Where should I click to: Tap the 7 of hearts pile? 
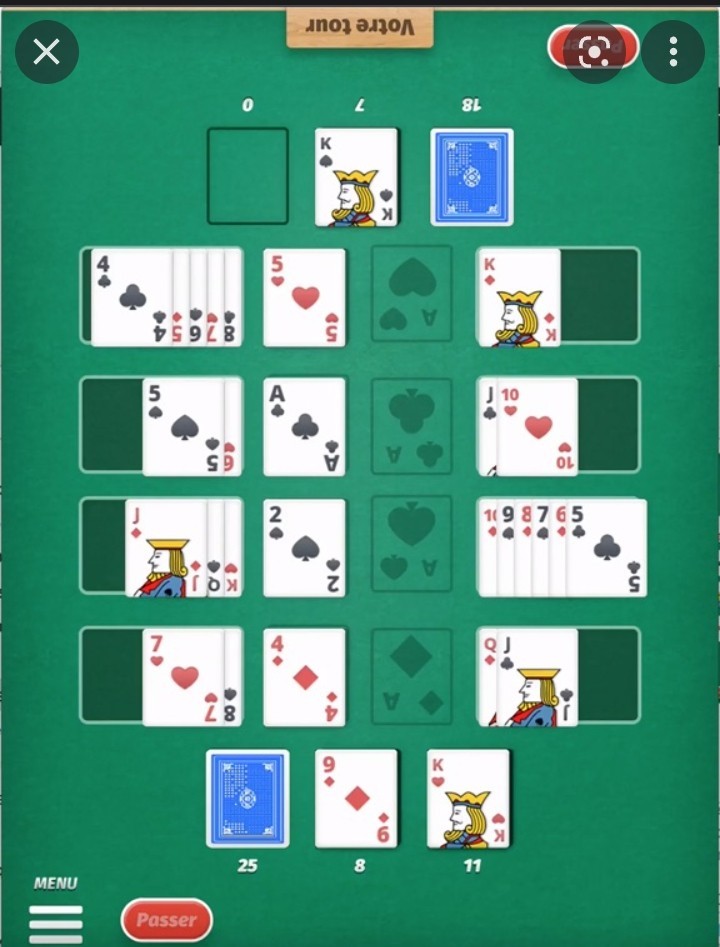184,677
